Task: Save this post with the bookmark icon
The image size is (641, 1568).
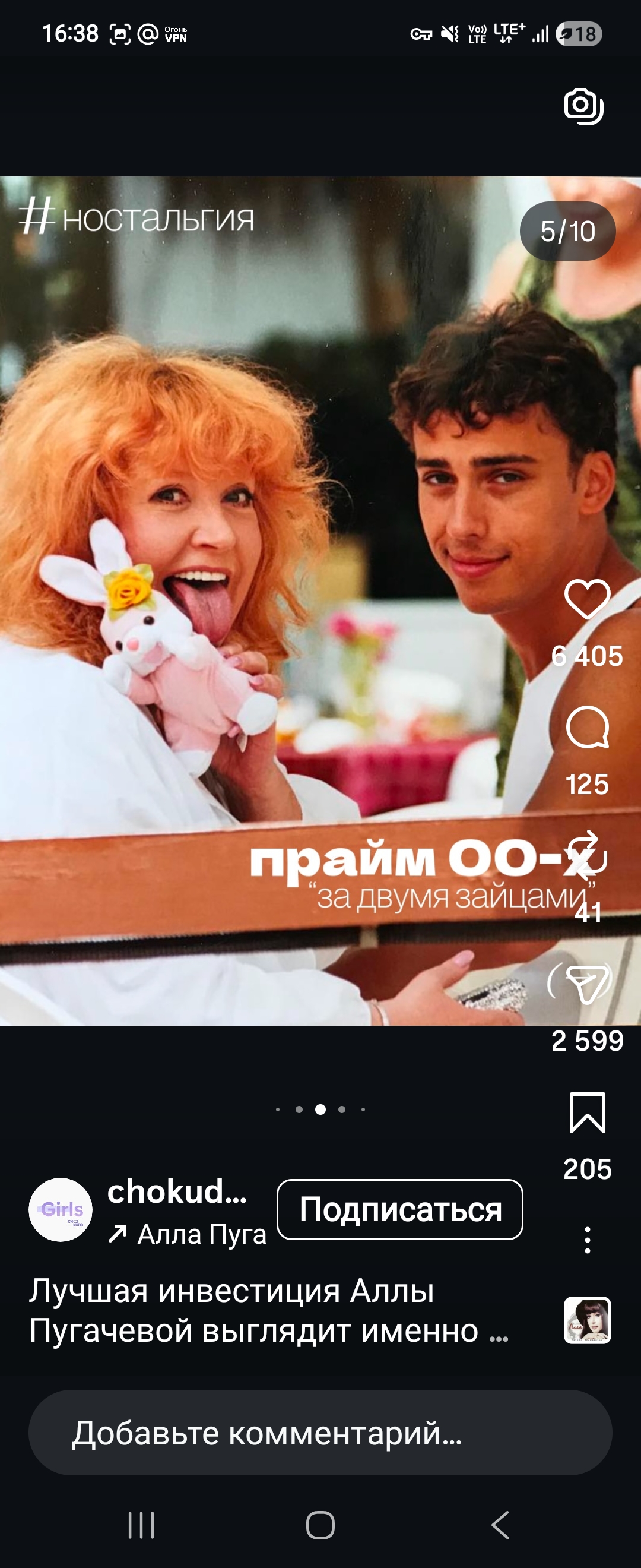Action: click(587, 1112)
